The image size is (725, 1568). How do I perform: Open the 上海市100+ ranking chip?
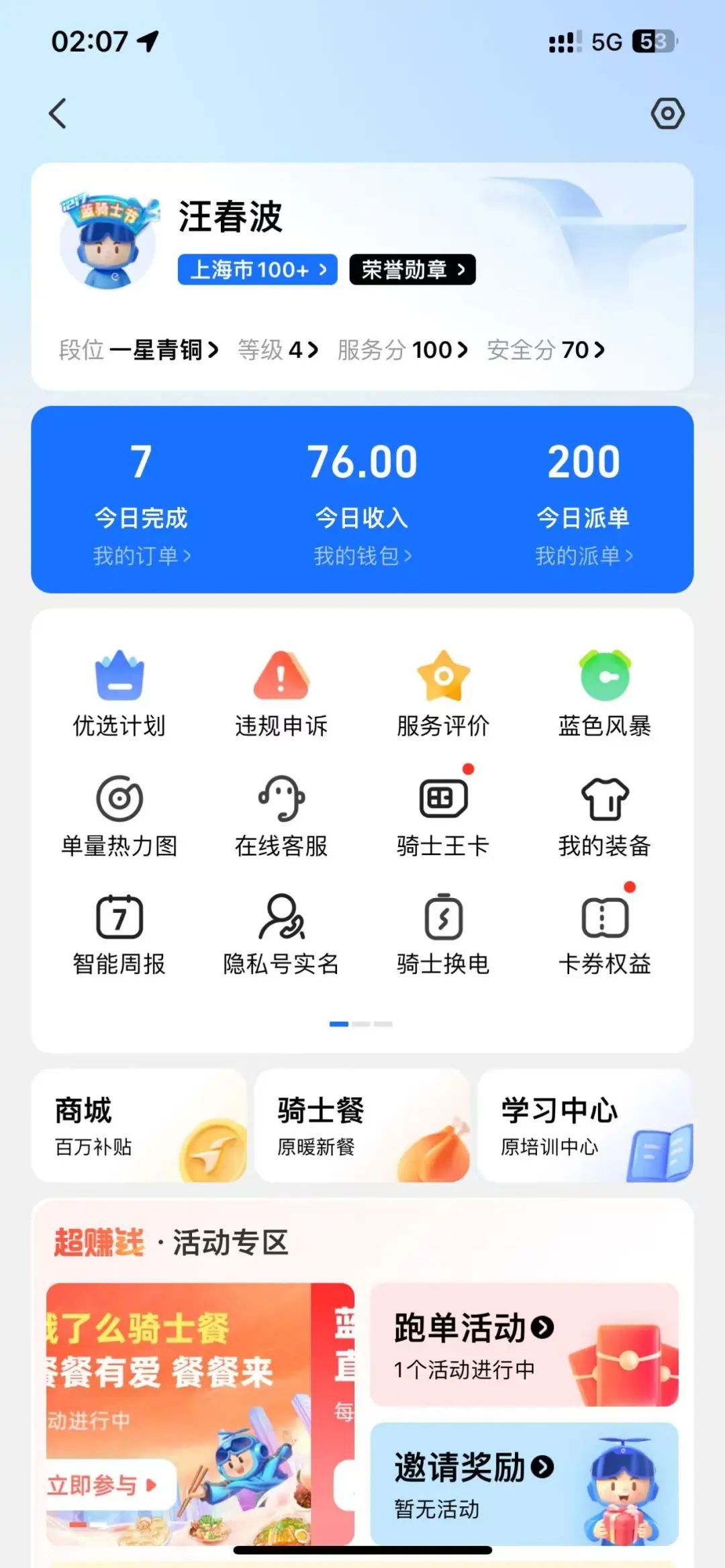coord(258,270)
